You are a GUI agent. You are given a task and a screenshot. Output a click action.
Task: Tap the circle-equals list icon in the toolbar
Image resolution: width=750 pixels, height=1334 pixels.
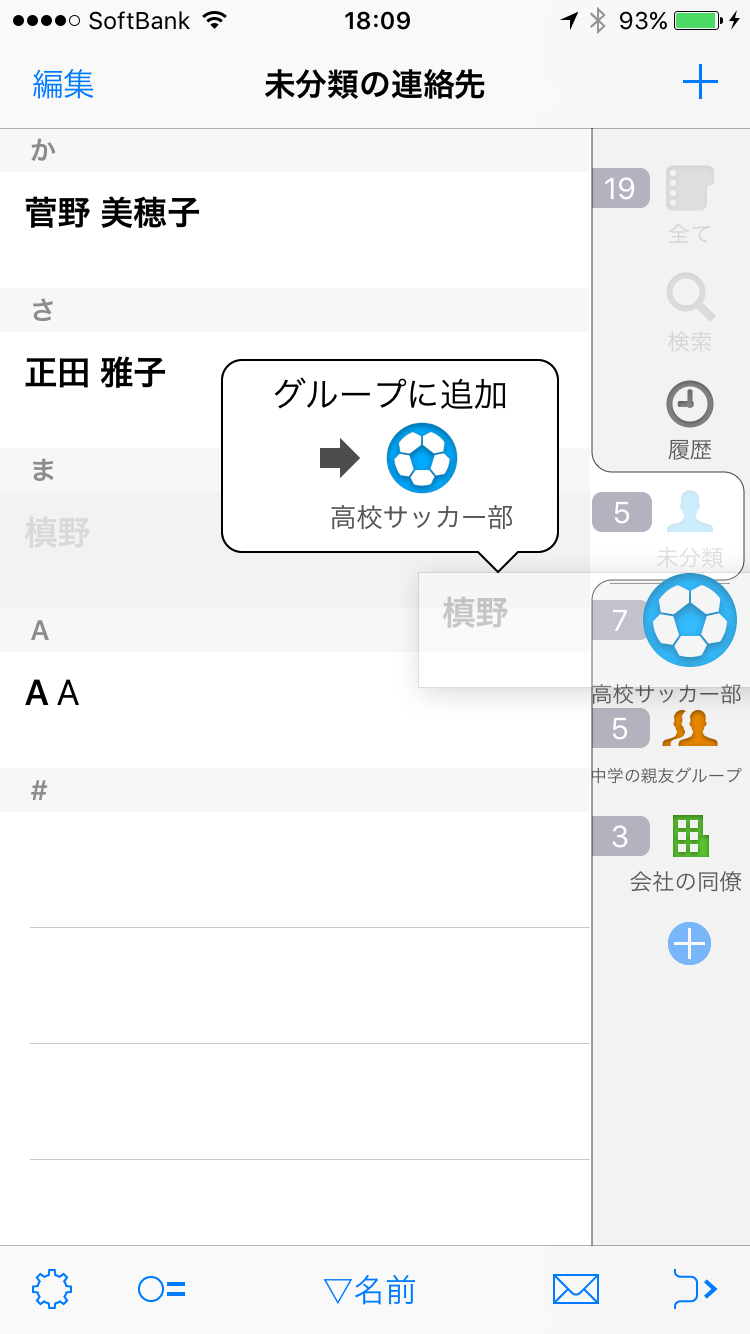[161, 1290]
